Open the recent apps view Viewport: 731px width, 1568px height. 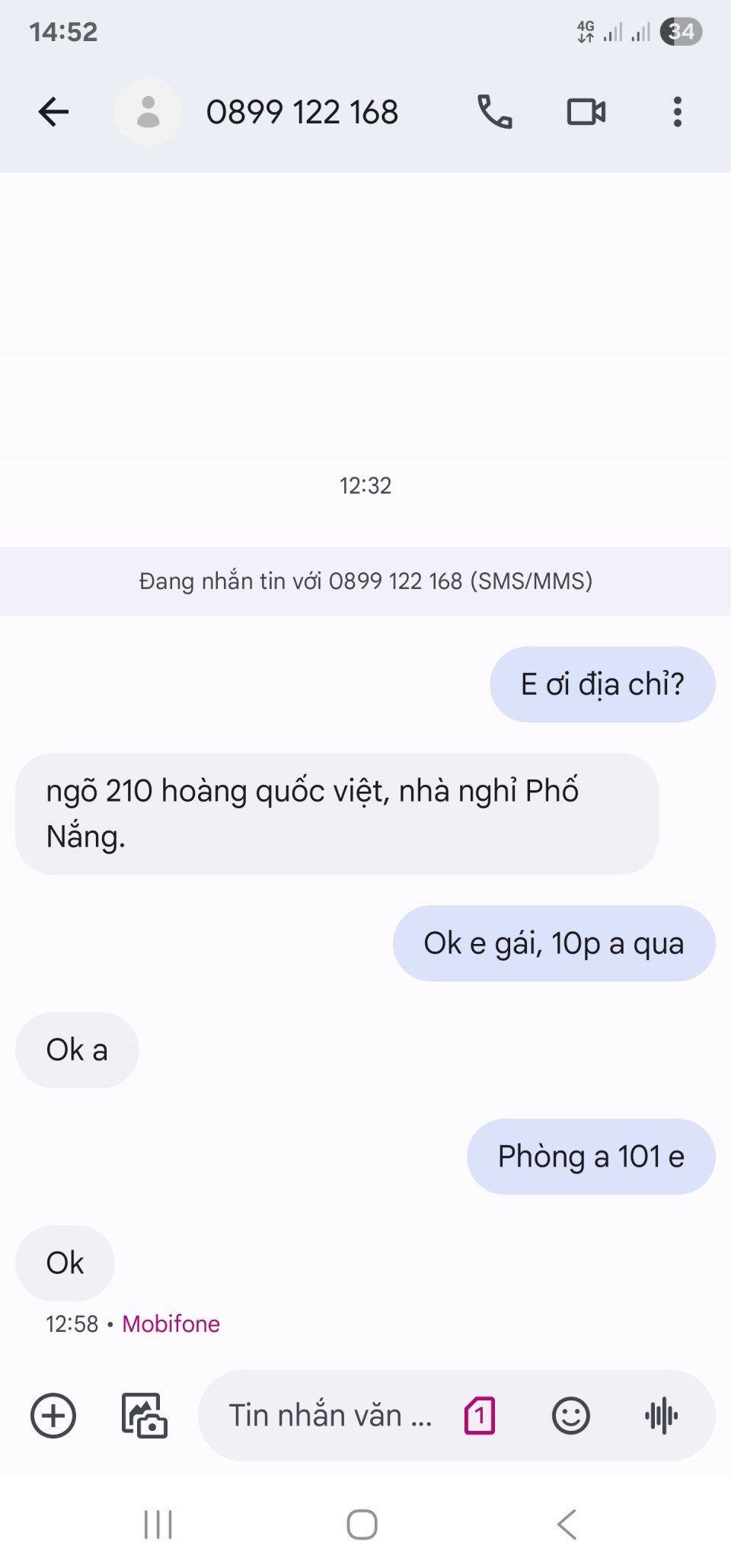[158, 1525]
